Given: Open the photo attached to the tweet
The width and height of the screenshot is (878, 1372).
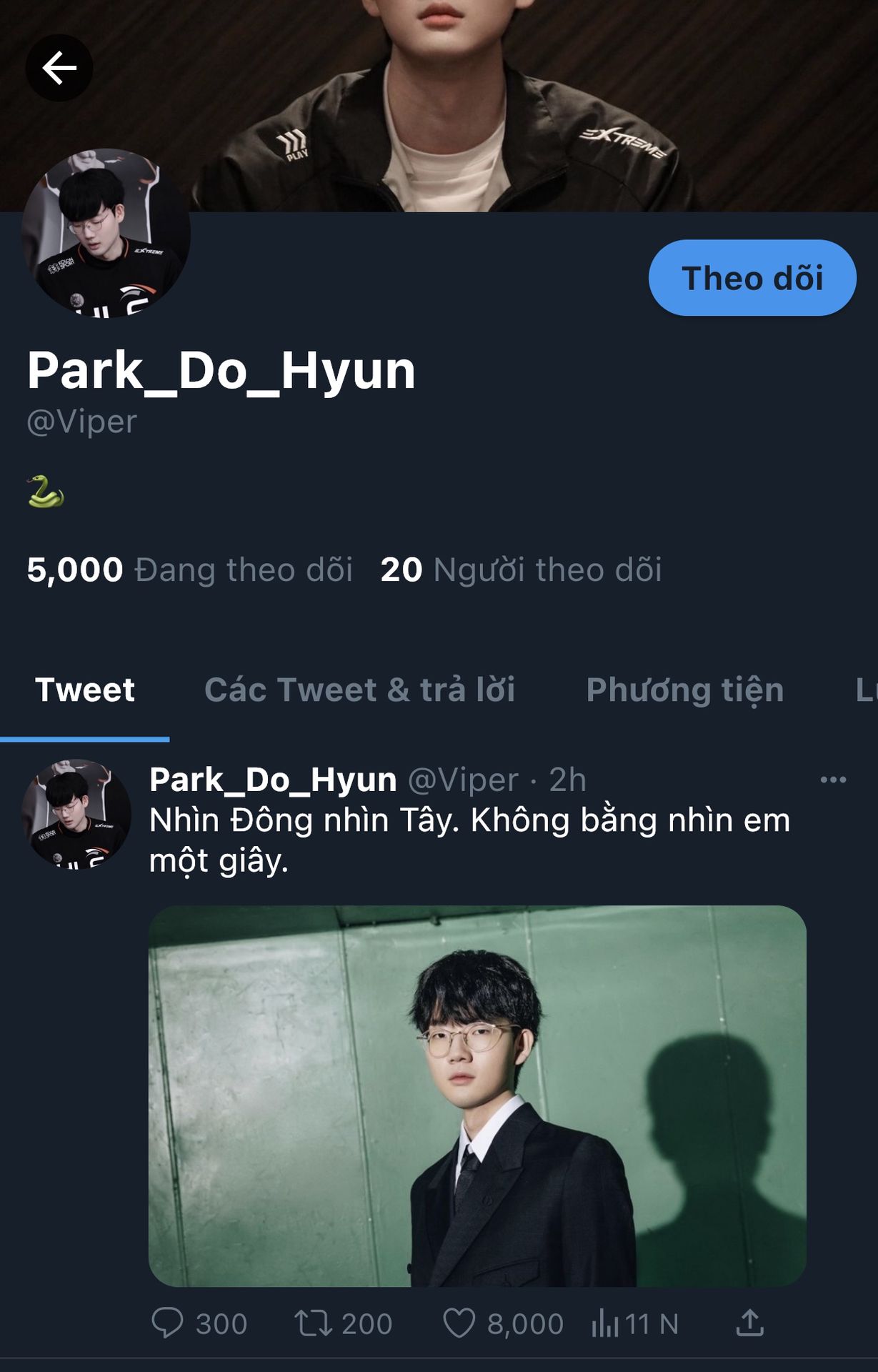Looking at the screenshot, I should coord(477,1095).
